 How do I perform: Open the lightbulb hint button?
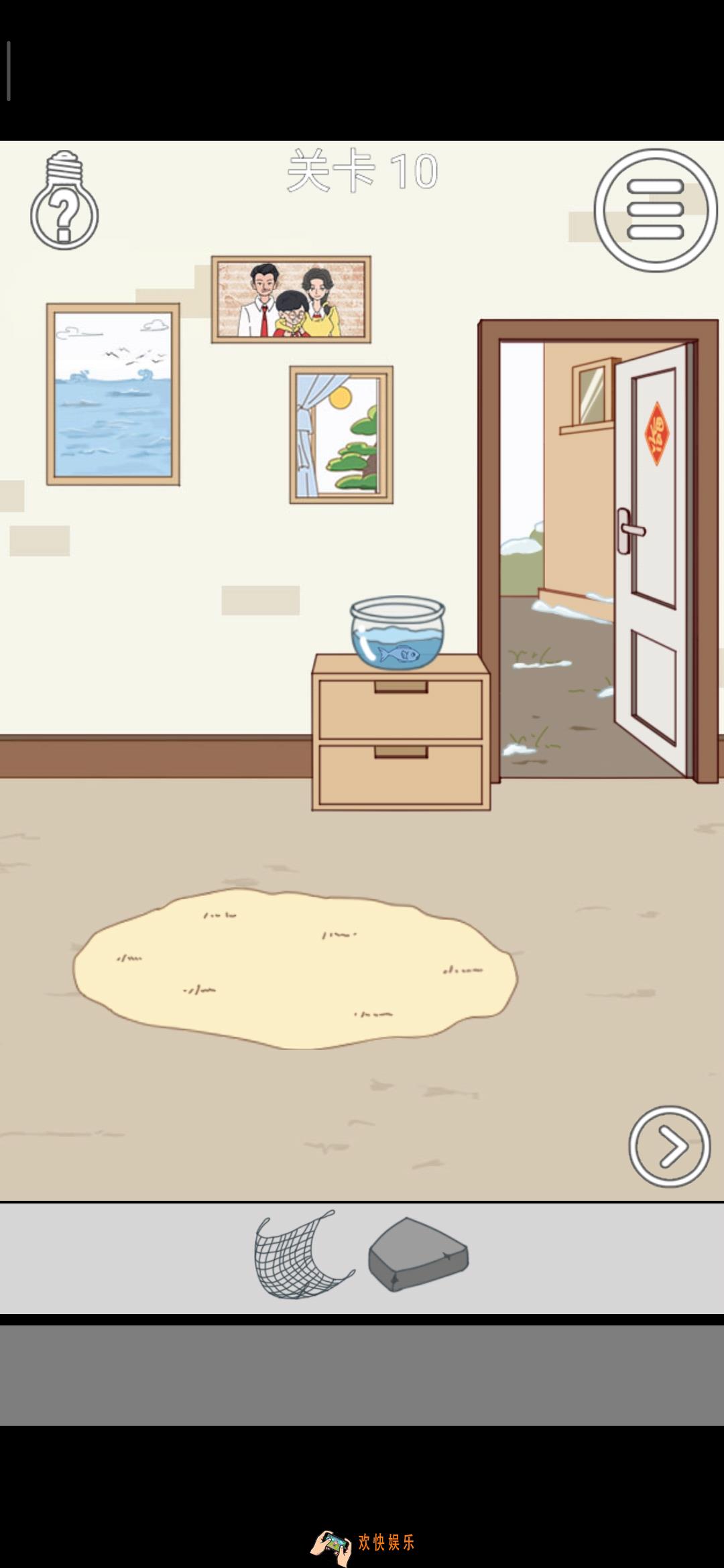coord(64,201)
